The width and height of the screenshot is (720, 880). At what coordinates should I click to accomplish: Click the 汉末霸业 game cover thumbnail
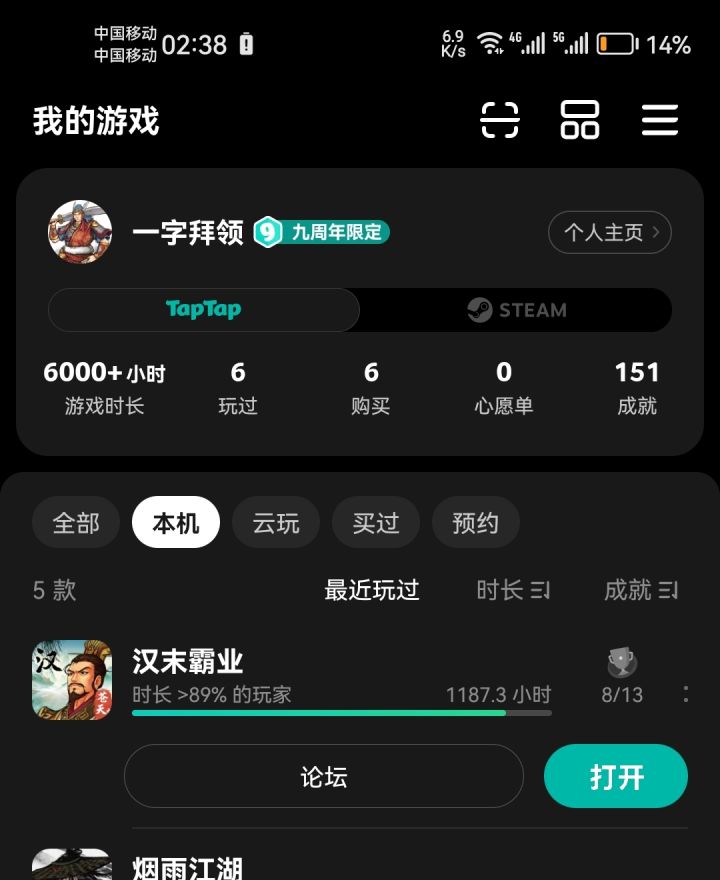point(71,681)
